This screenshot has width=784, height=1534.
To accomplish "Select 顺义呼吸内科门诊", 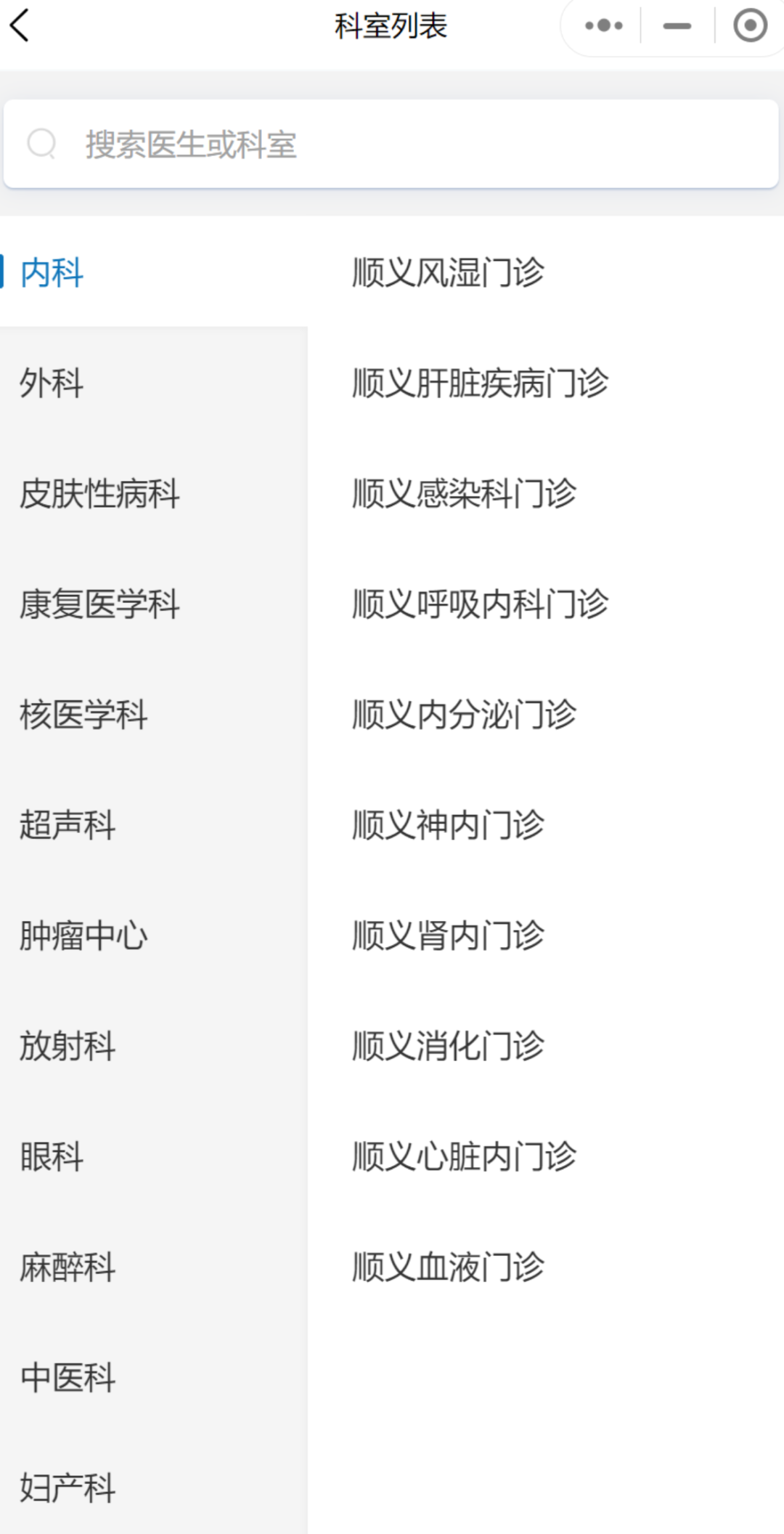I will tap(546, 604).
